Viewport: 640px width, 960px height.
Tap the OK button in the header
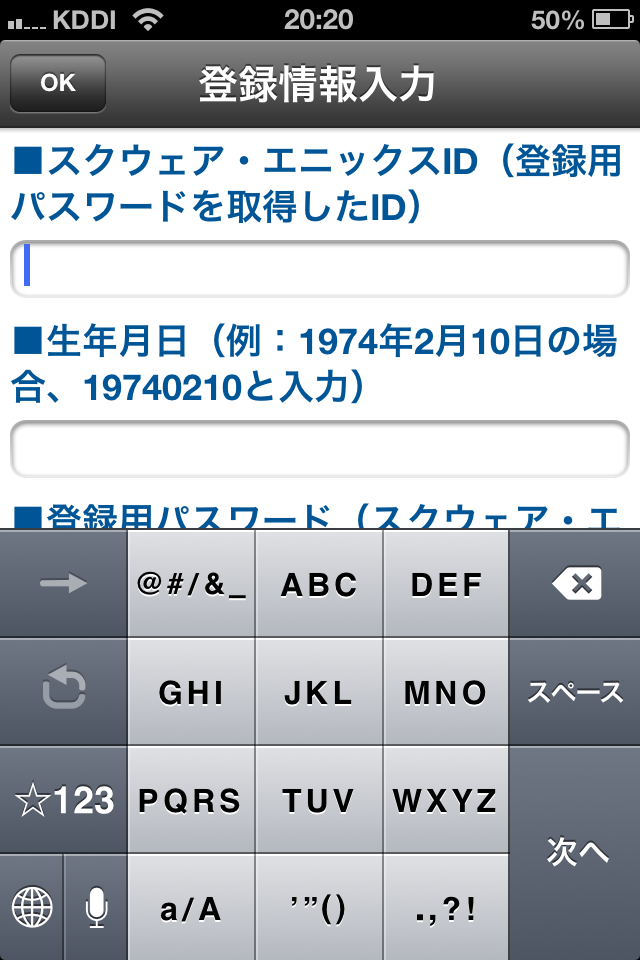[x=58, y=83]
